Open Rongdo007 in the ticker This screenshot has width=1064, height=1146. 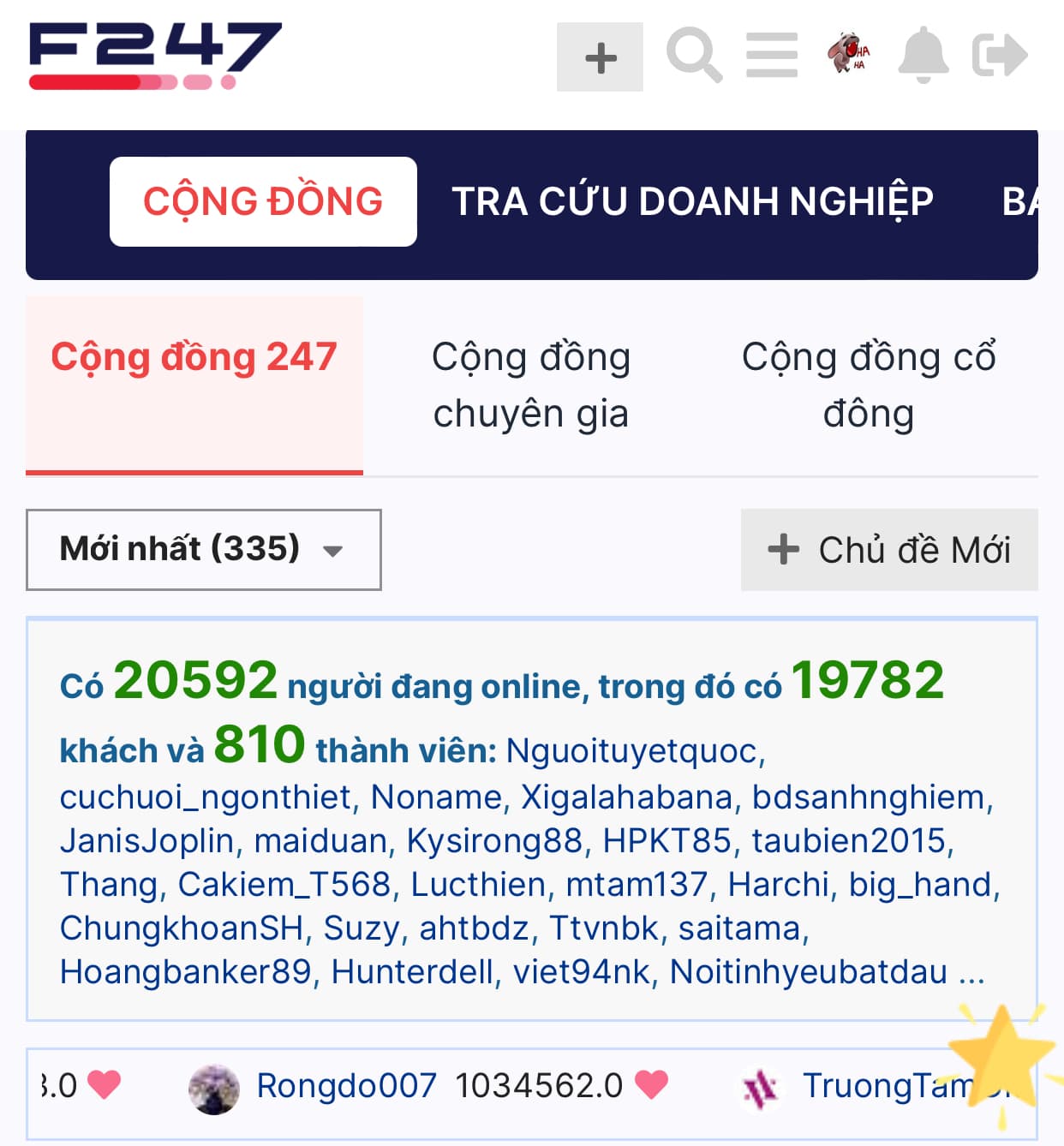[x=346, y=1086]
